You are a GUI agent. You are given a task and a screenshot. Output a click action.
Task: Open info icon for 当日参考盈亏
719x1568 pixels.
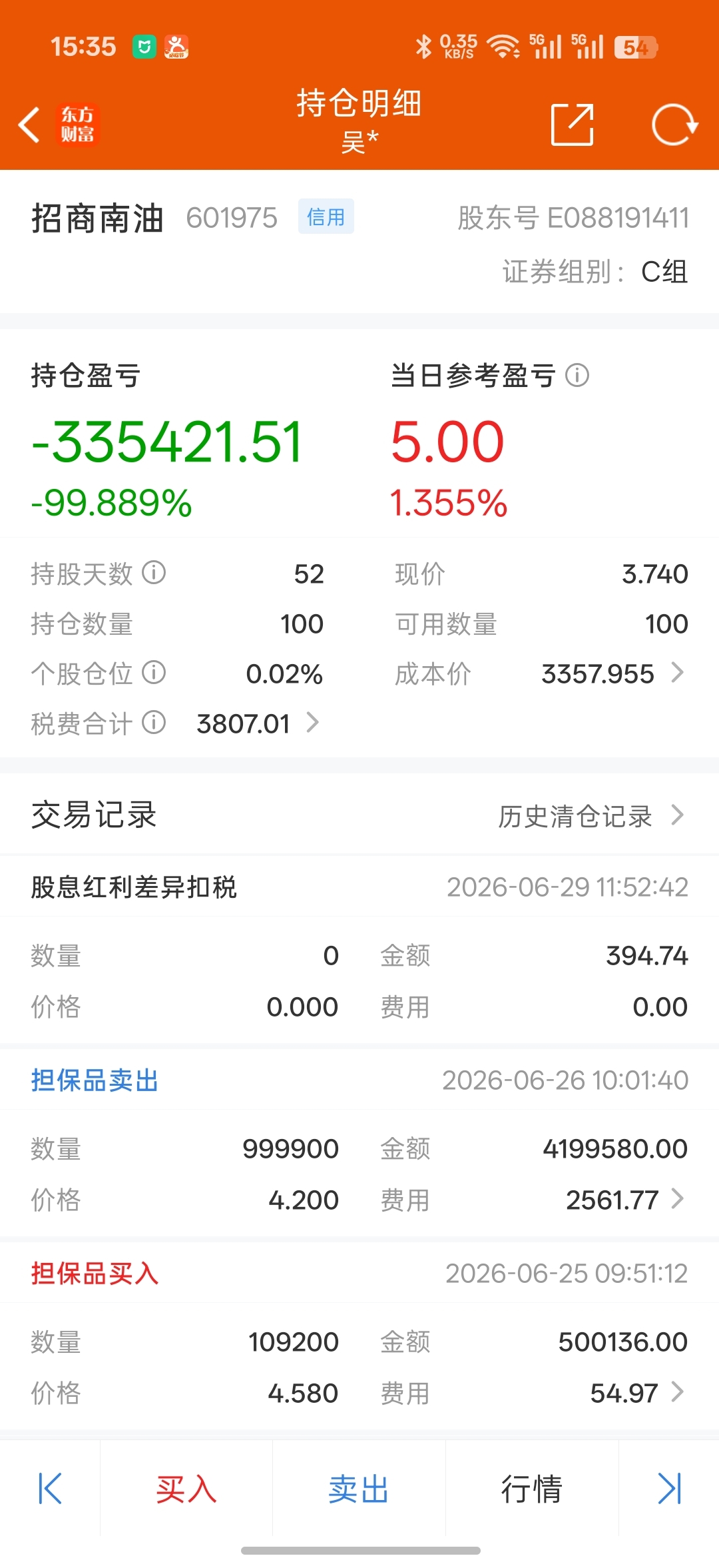[577, 375]
